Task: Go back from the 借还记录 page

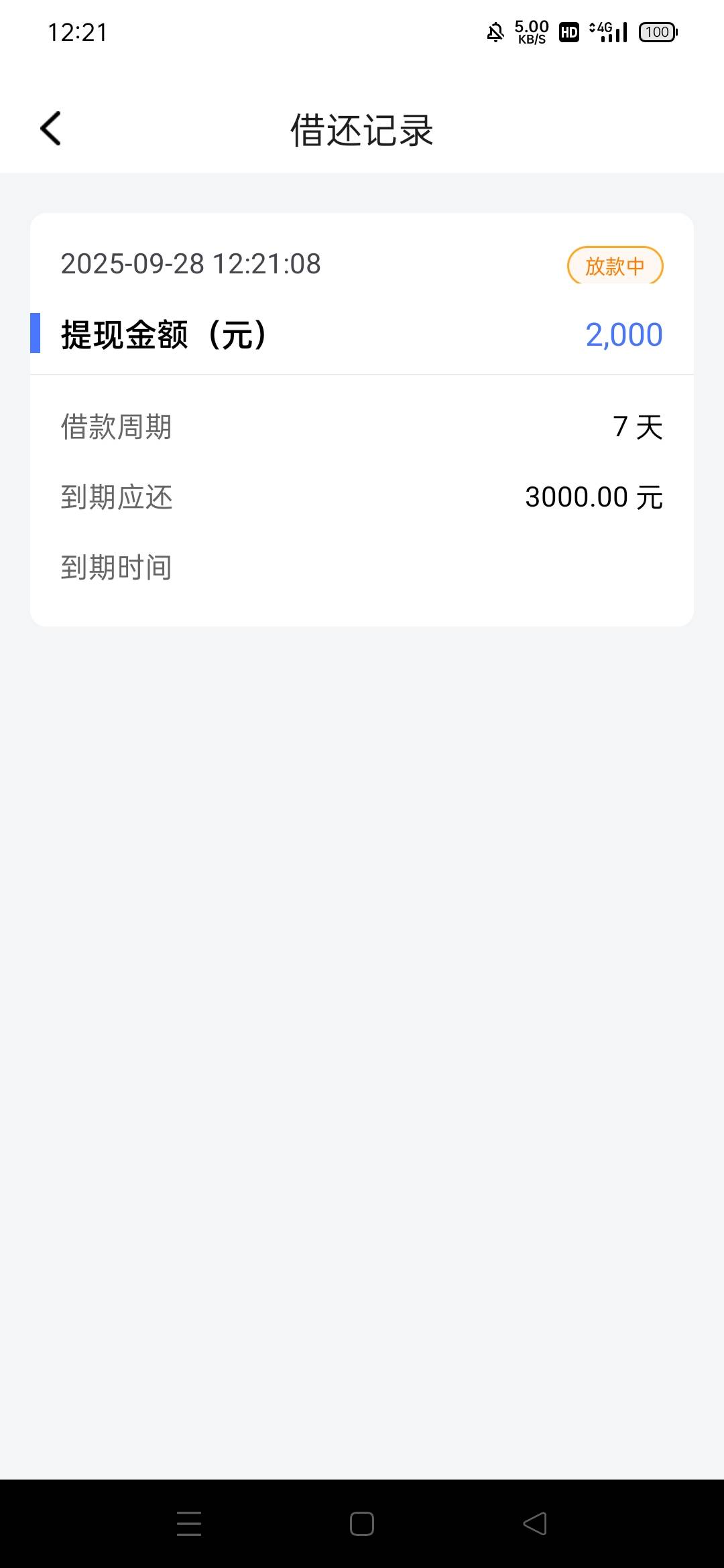Action: coord(51,129)
